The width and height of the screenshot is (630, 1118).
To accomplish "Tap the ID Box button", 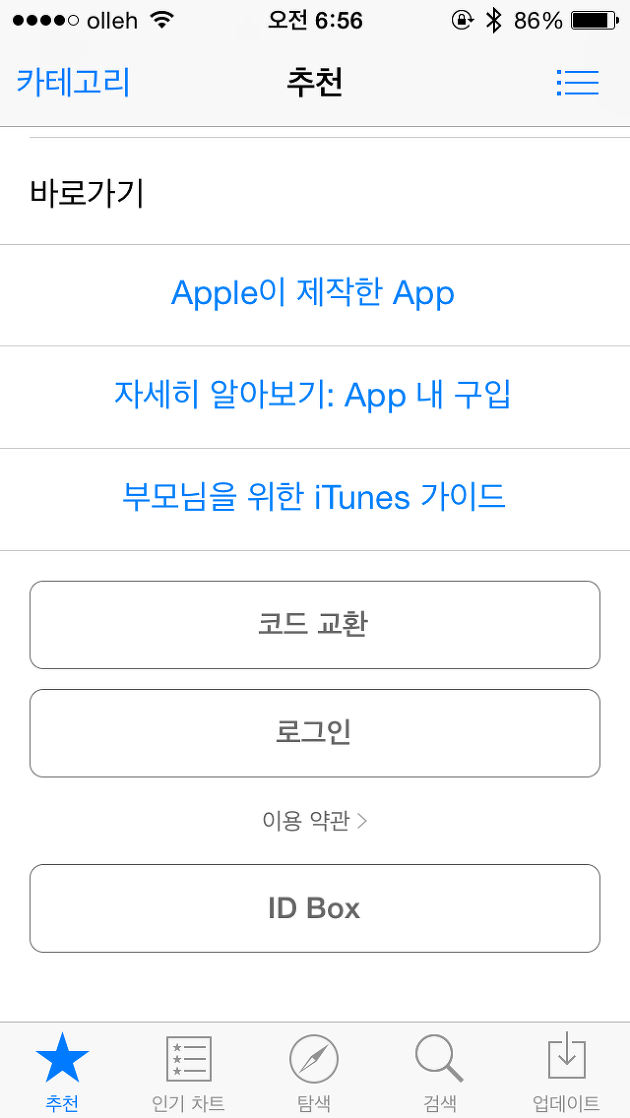I will coord(314,908).
